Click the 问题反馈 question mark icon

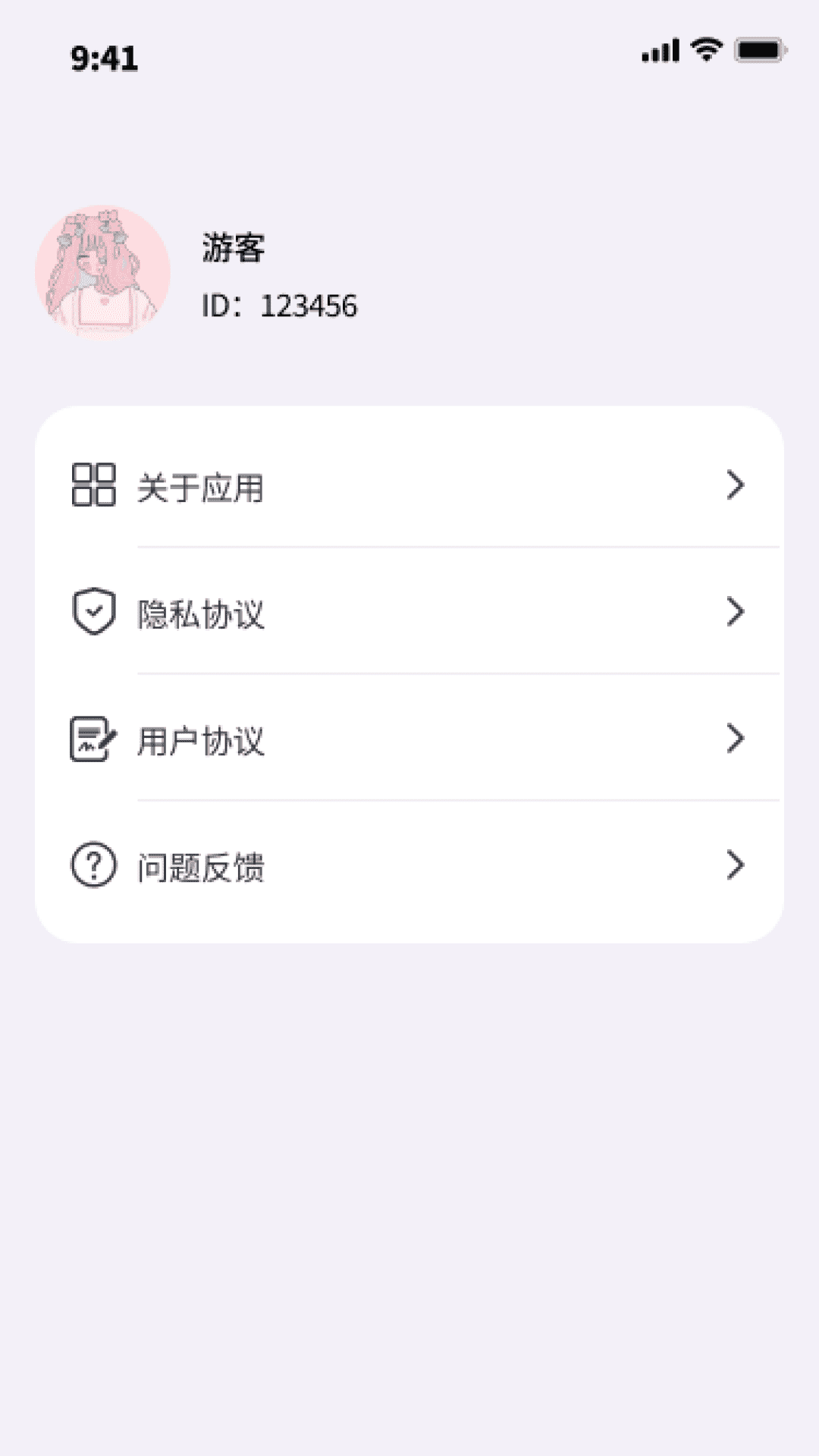91,863
